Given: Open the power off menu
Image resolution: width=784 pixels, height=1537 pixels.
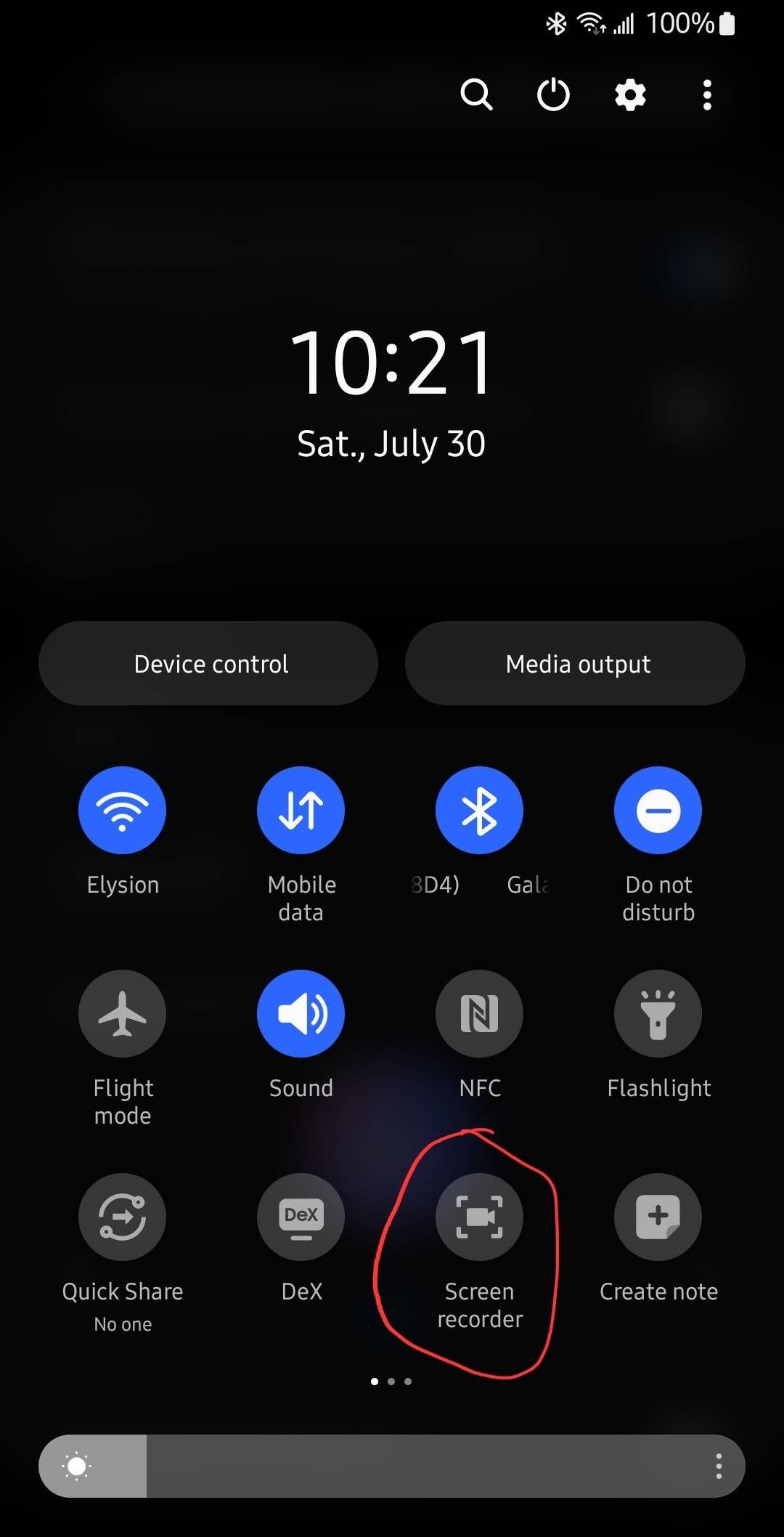Looking at the screenshot, I should [x=553, y=95].
